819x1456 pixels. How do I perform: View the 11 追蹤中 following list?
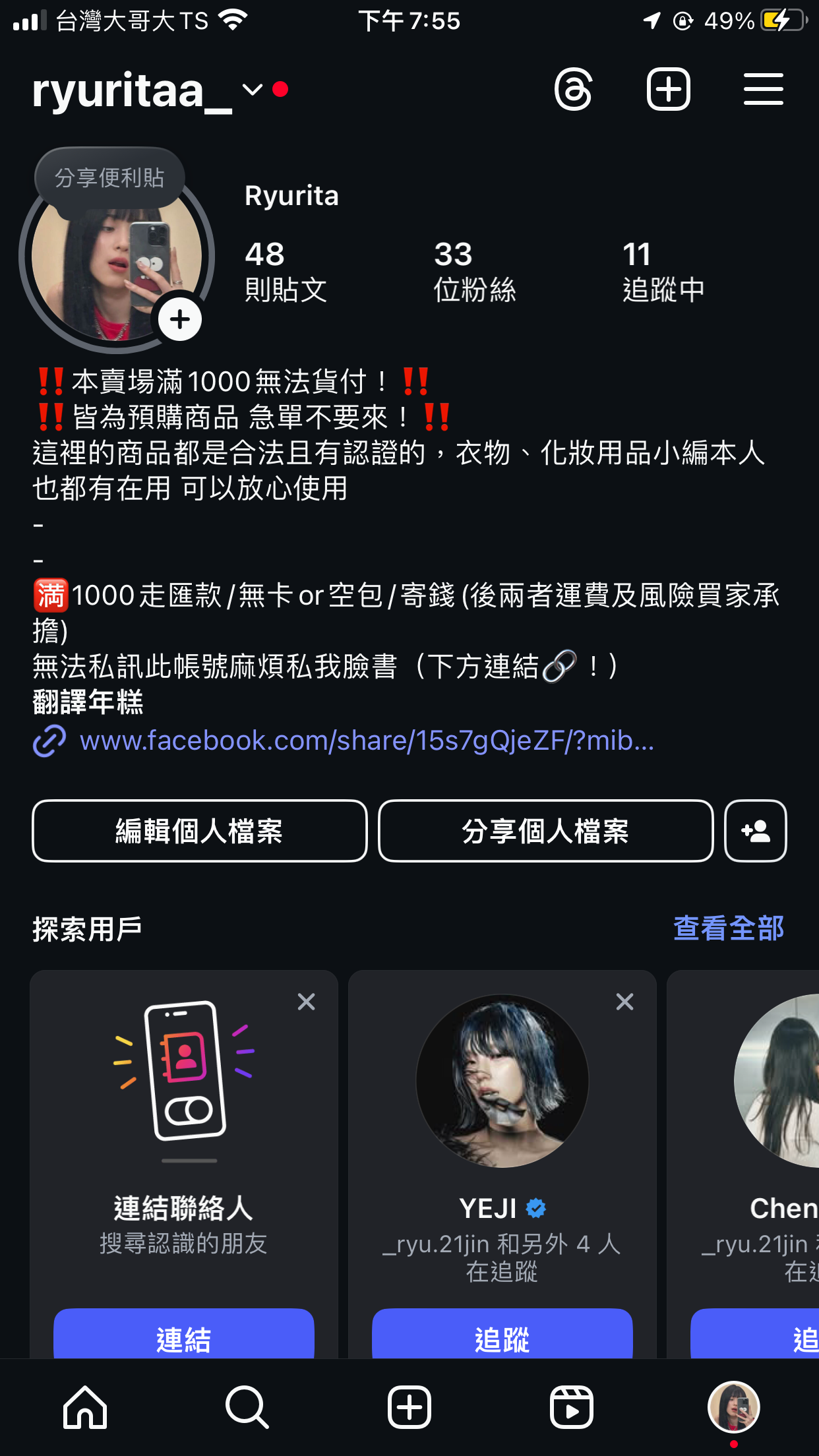[x=663, y=271]
